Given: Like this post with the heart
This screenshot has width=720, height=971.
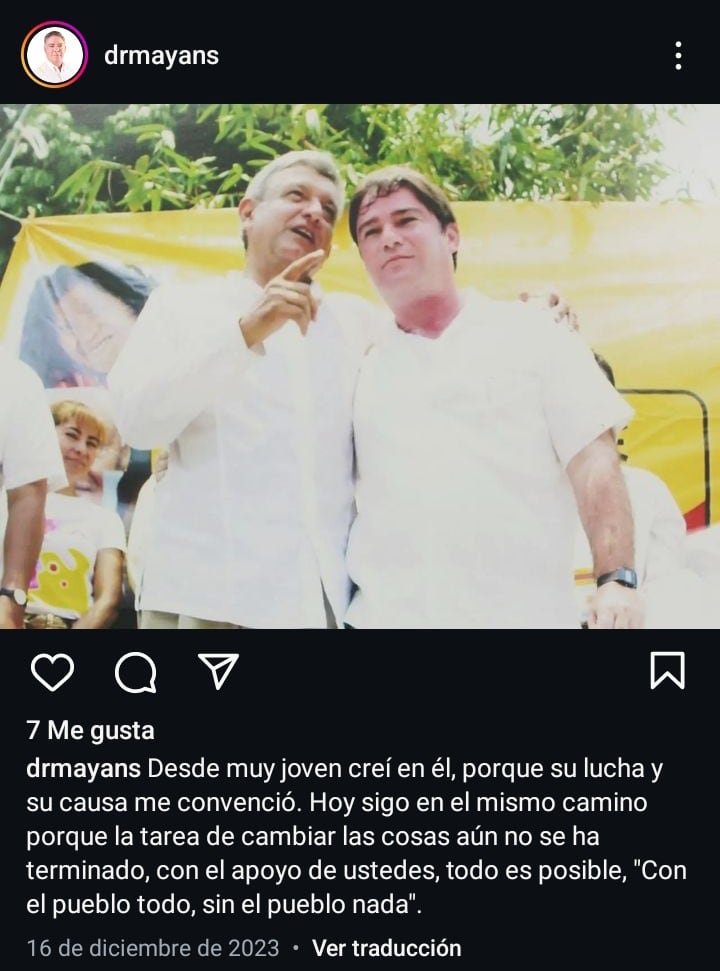Looking at the screenshot, I should click(x=52, y=672).
